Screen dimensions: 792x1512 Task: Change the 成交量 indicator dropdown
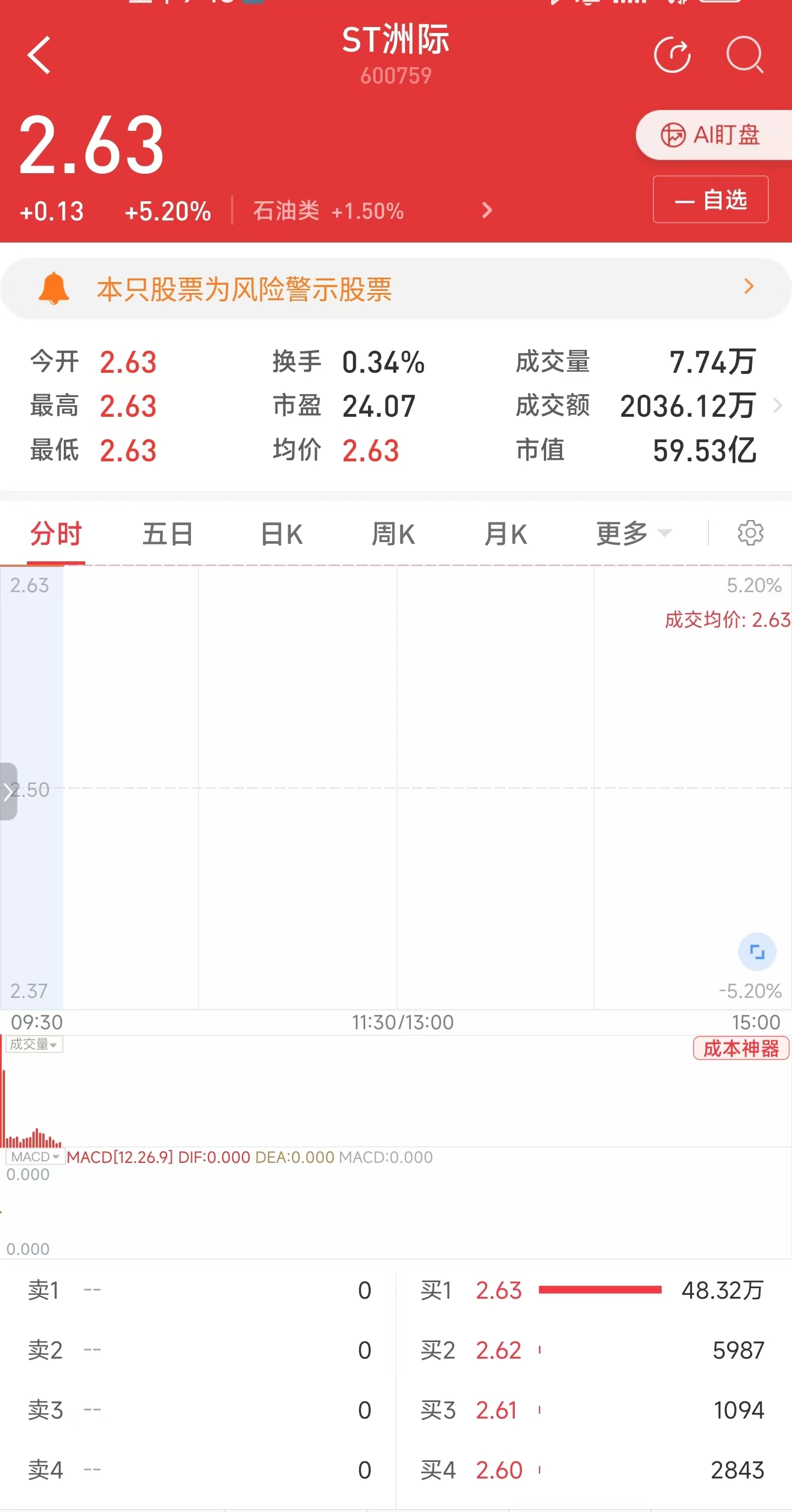(34, 1044)
